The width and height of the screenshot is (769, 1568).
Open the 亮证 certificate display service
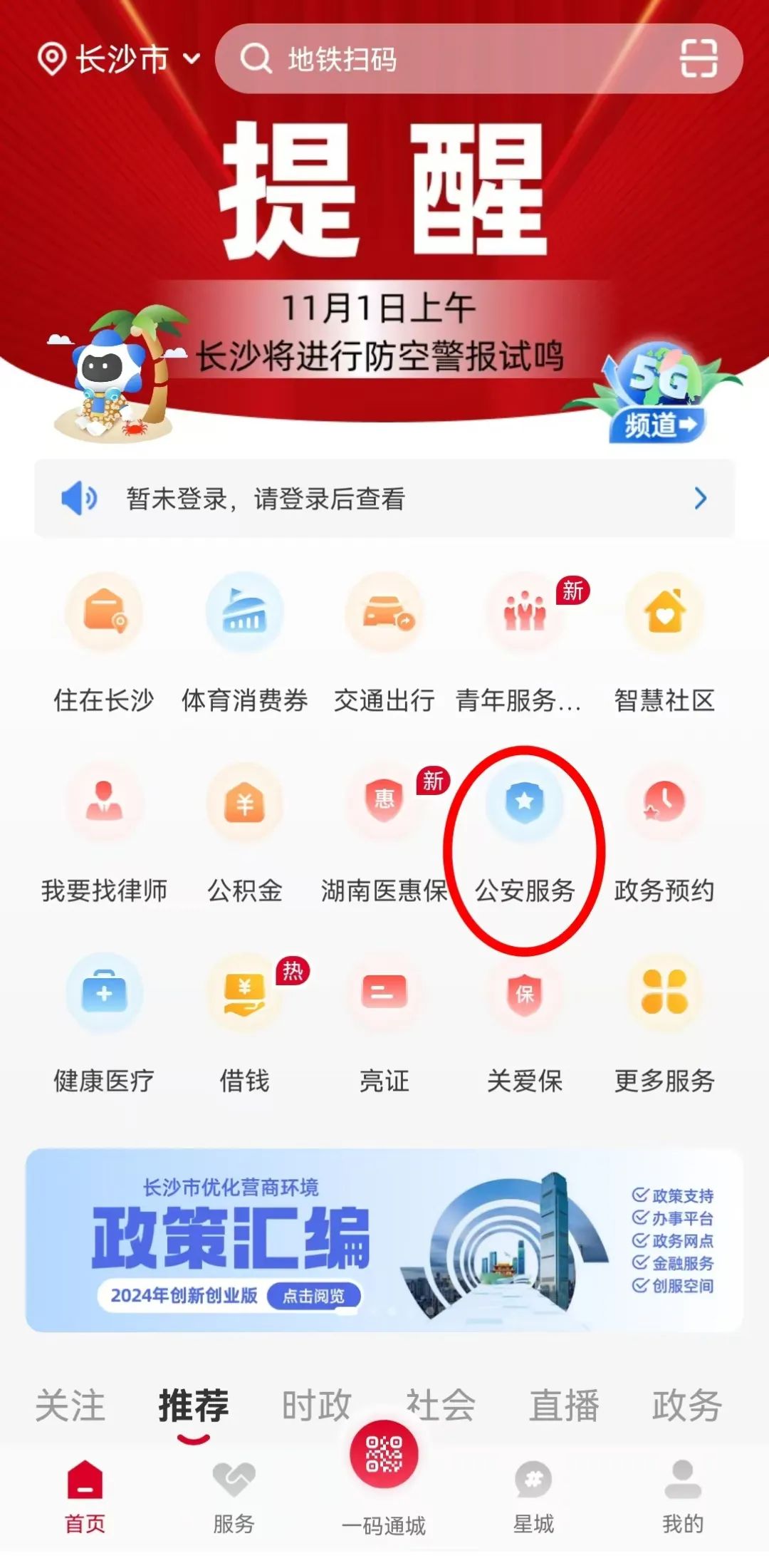385,995
